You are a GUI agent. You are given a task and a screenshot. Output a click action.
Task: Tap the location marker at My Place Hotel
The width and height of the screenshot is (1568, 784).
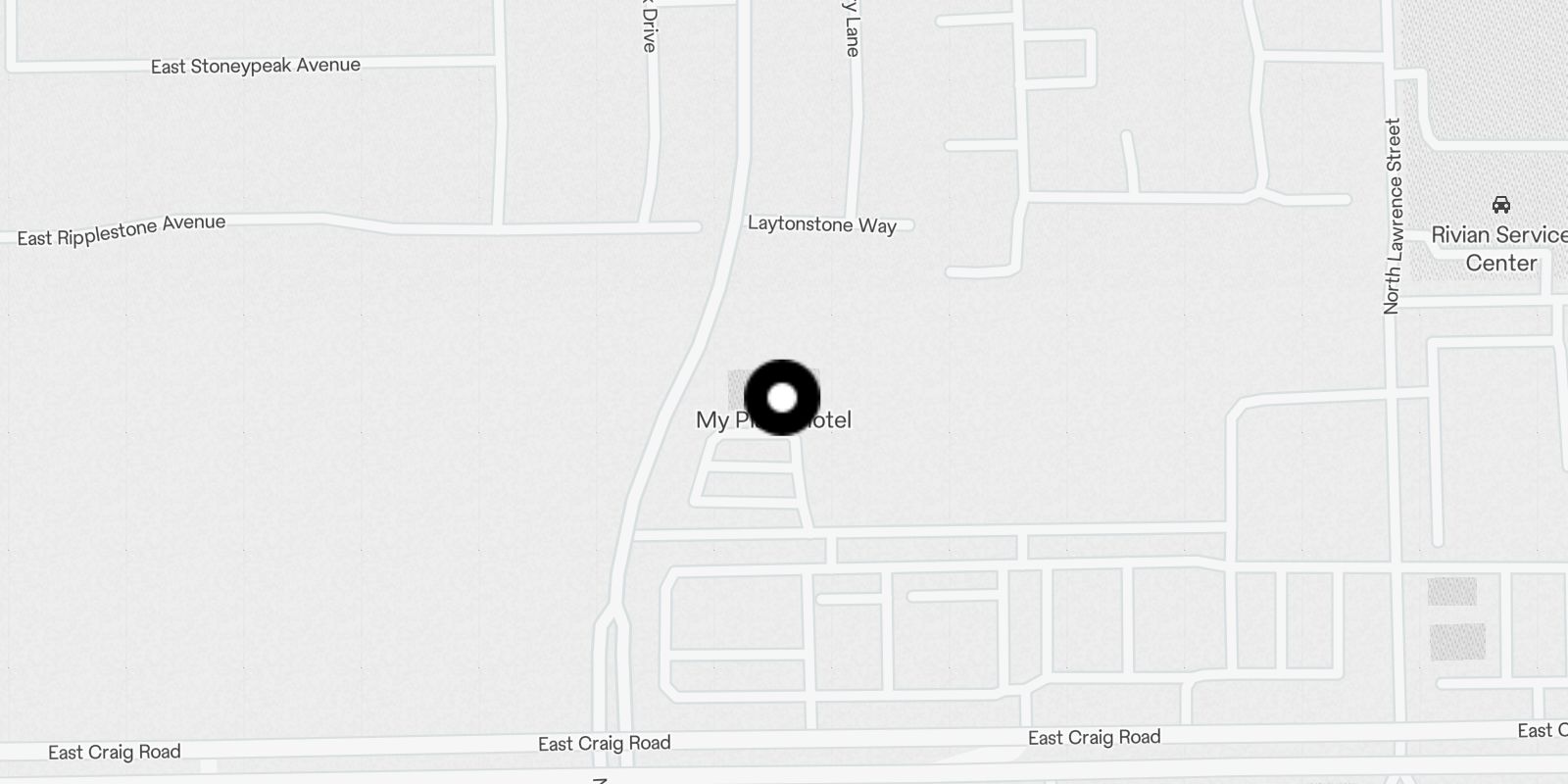click(782, 398)
